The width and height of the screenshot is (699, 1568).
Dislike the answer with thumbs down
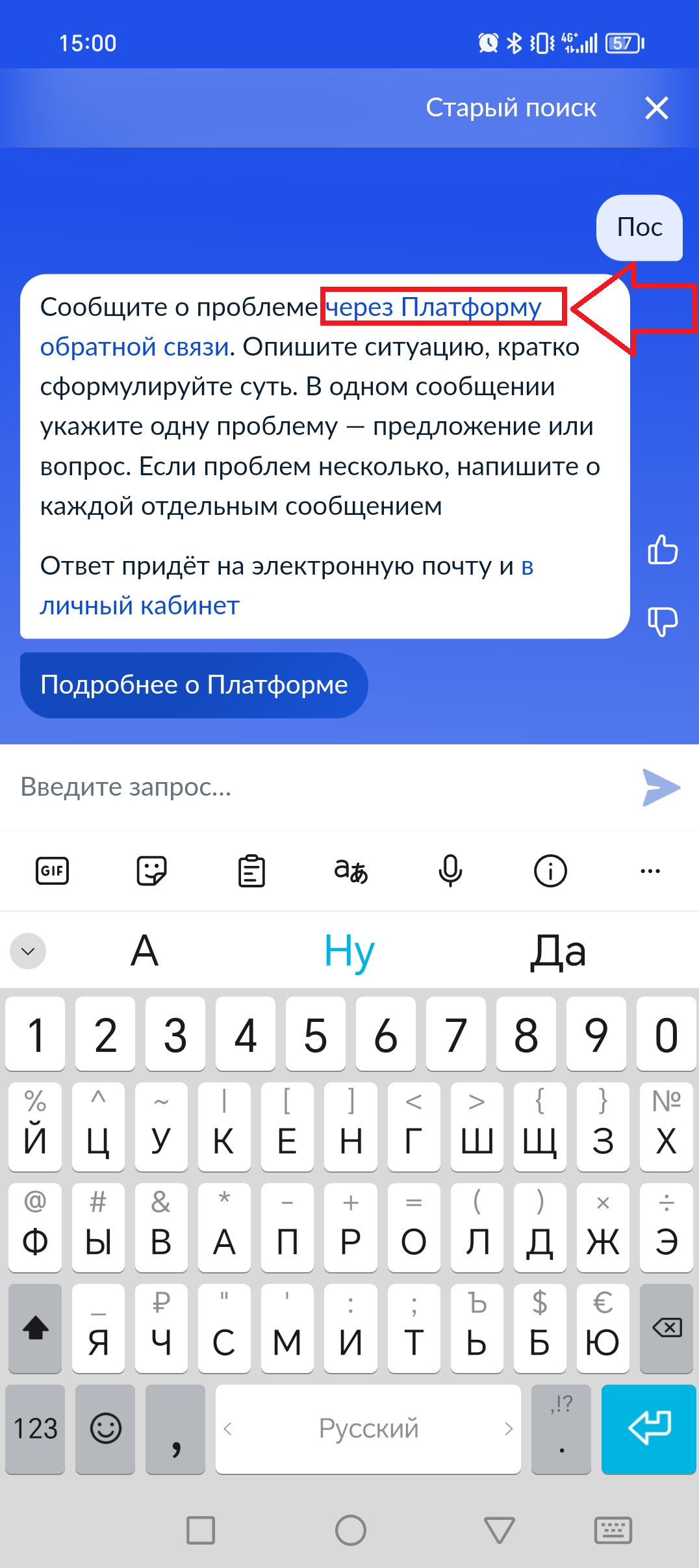point(663,621)
